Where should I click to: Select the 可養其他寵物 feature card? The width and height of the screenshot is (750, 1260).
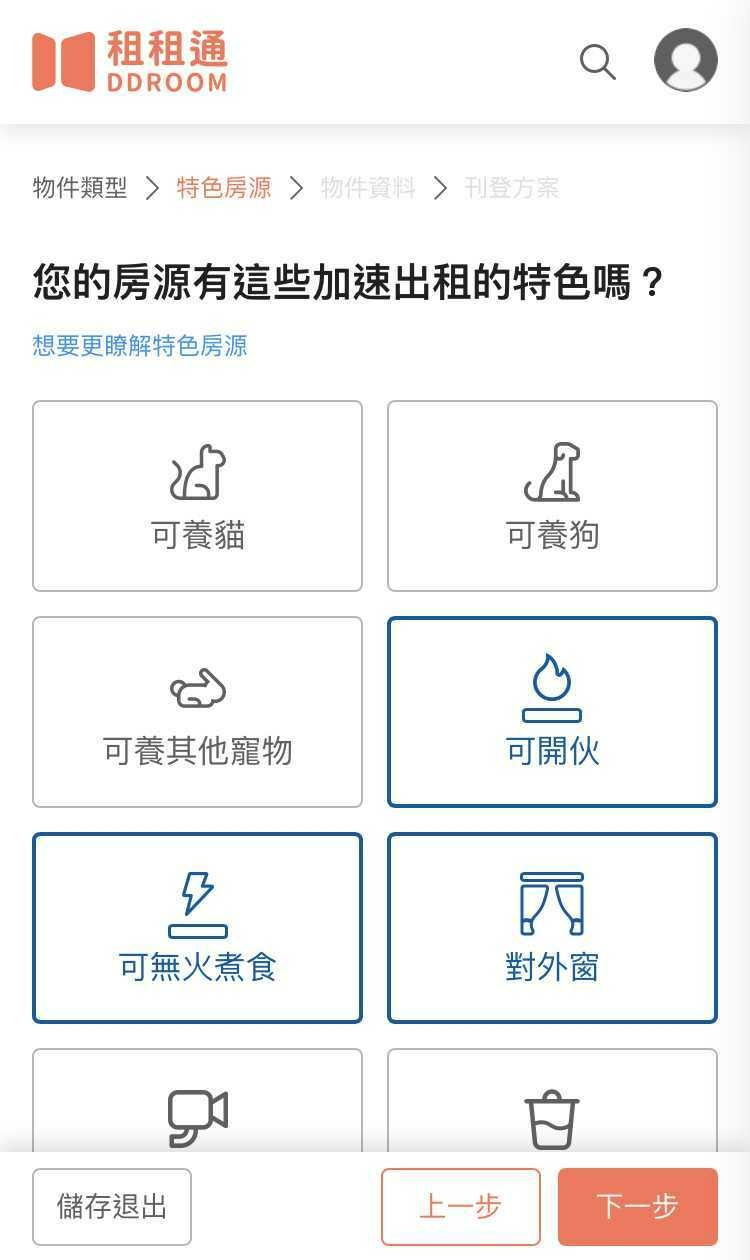(197, 712)
